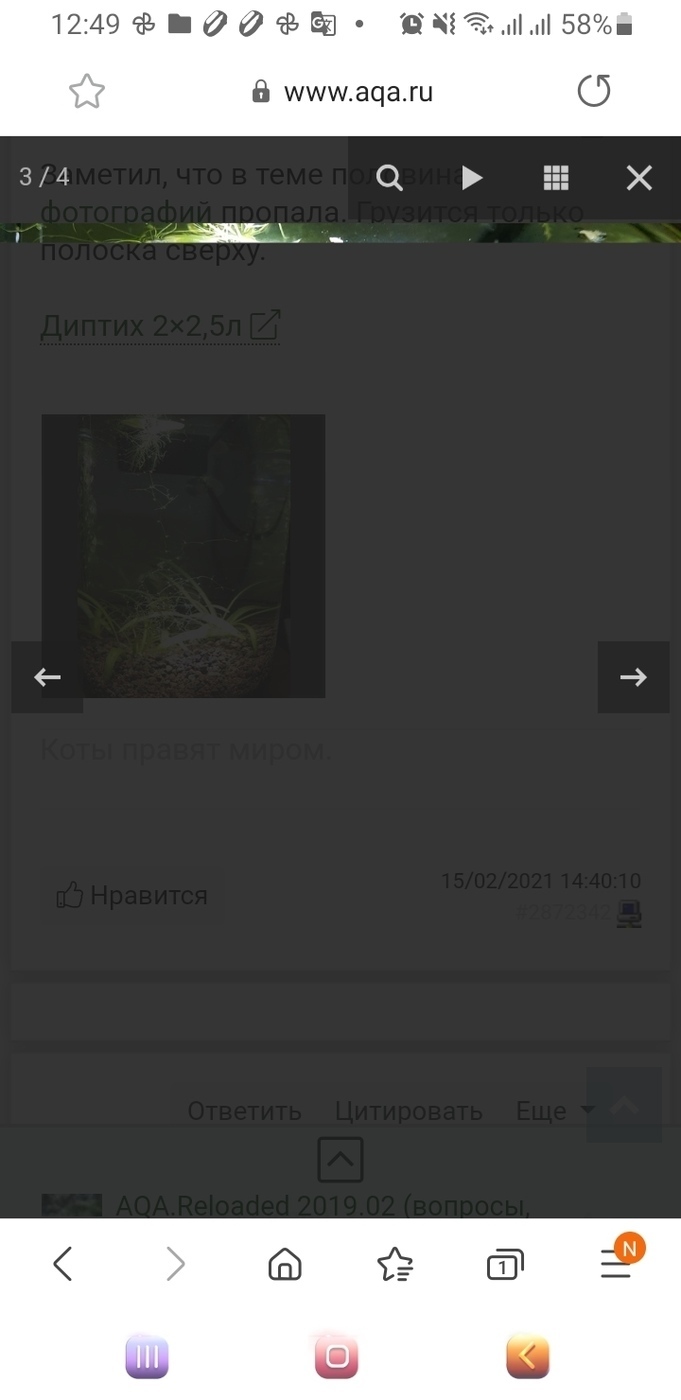The width and height of the screenshot is (681, 1400).
Task: Open the browser bookmarks list
Action: click(x=395, y=1265)
